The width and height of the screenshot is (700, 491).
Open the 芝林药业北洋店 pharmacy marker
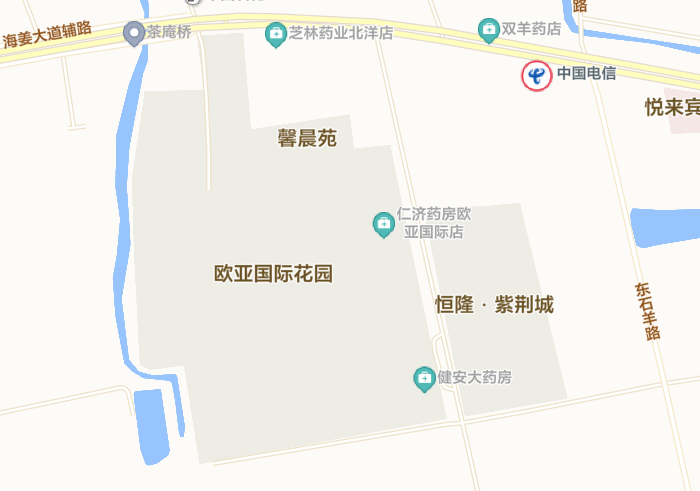276,35
